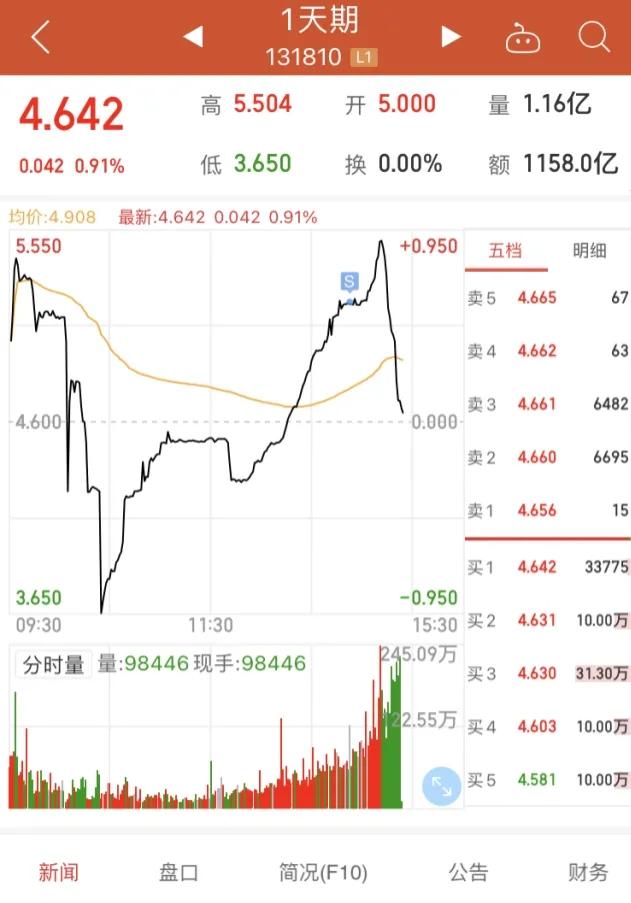Screen dimensions: 631x903
Task: Switch to the 明细 tab
Action: pos(589,251)
